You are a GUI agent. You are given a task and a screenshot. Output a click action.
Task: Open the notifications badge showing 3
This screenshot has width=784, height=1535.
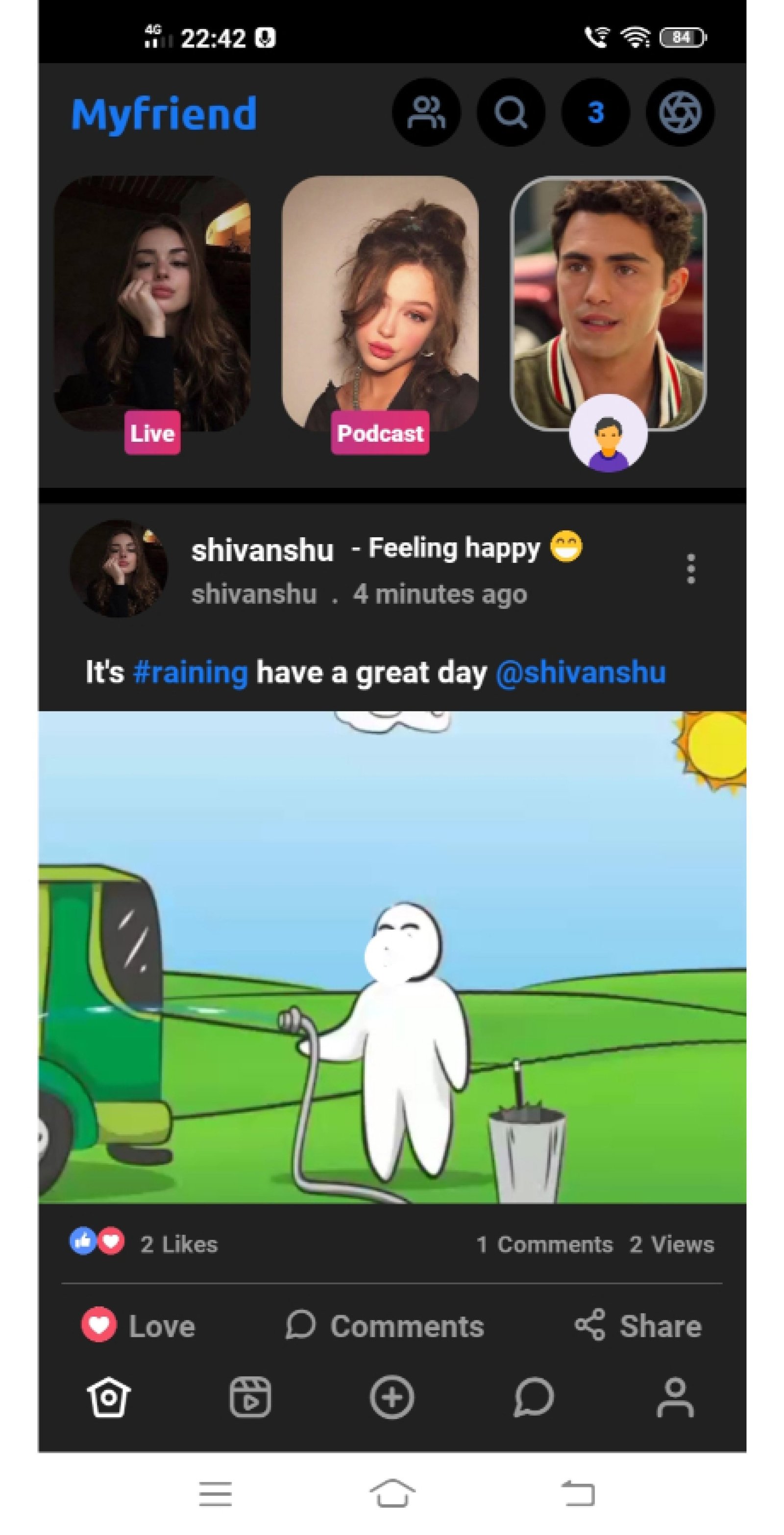coord(595,112)
